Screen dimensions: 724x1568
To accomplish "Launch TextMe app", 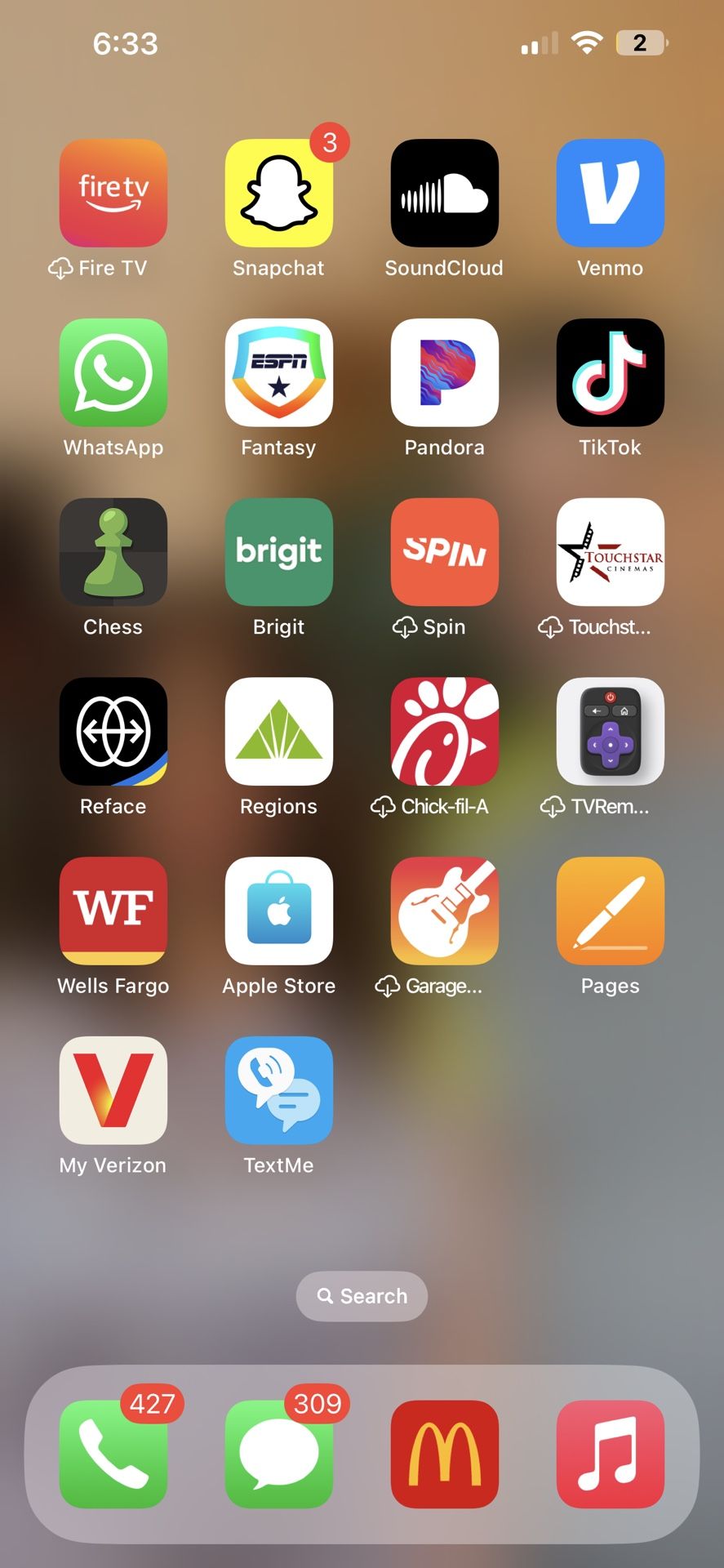I will 278,1091.
